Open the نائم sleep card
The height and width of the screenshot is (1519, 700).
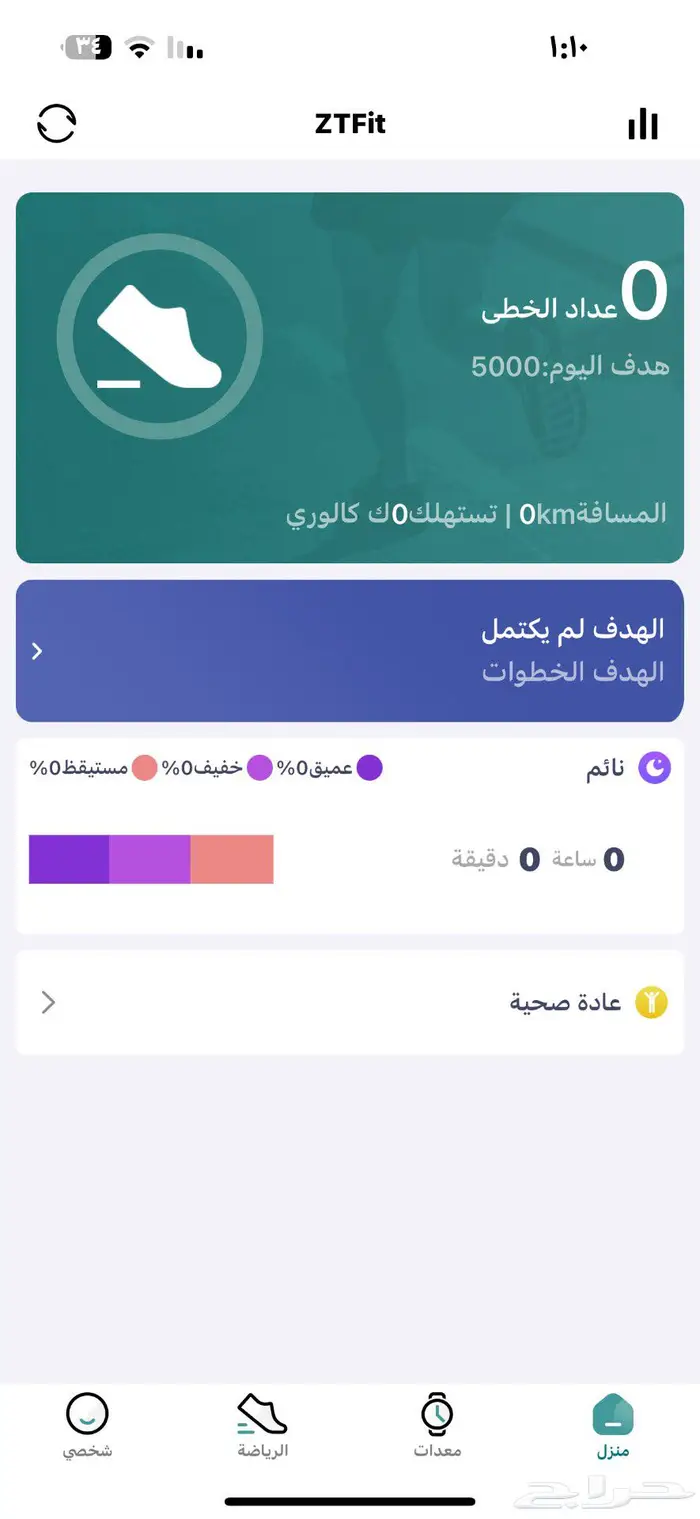click(x=350, y=836)
